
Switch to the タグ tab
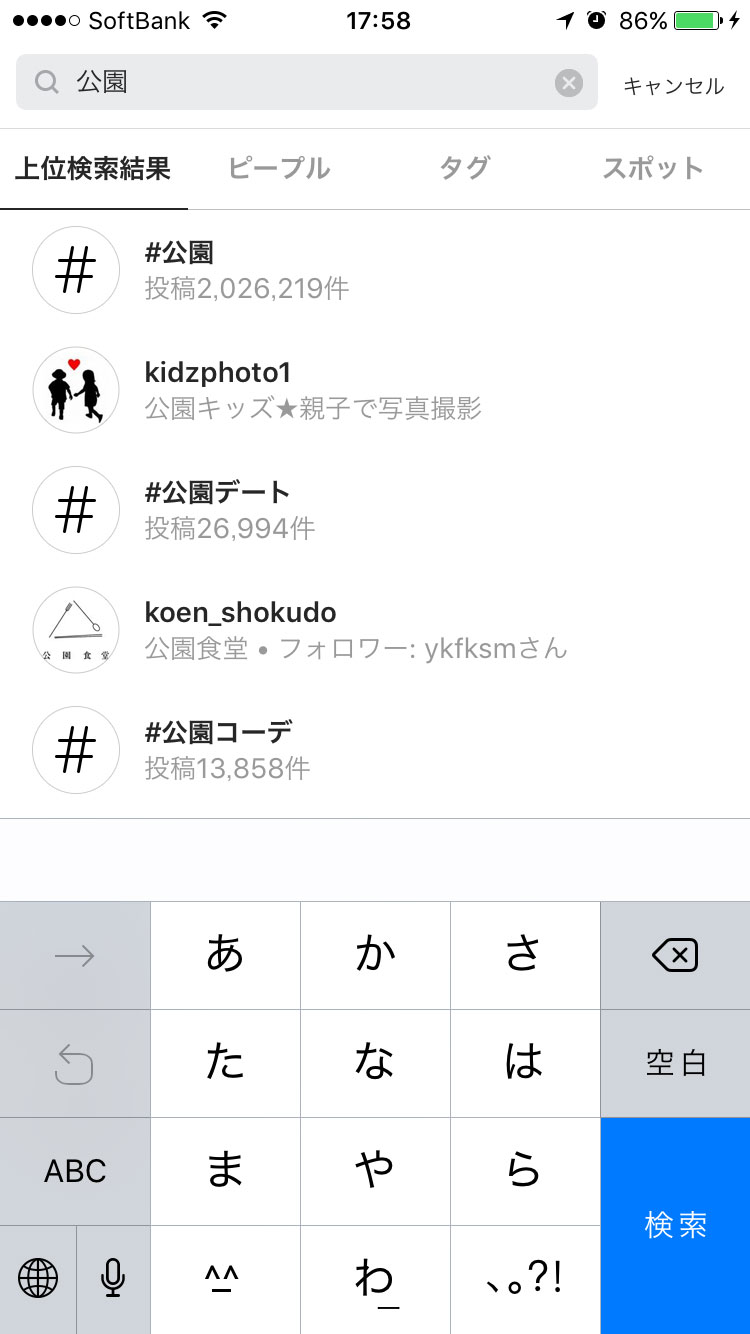pos(465,169)
